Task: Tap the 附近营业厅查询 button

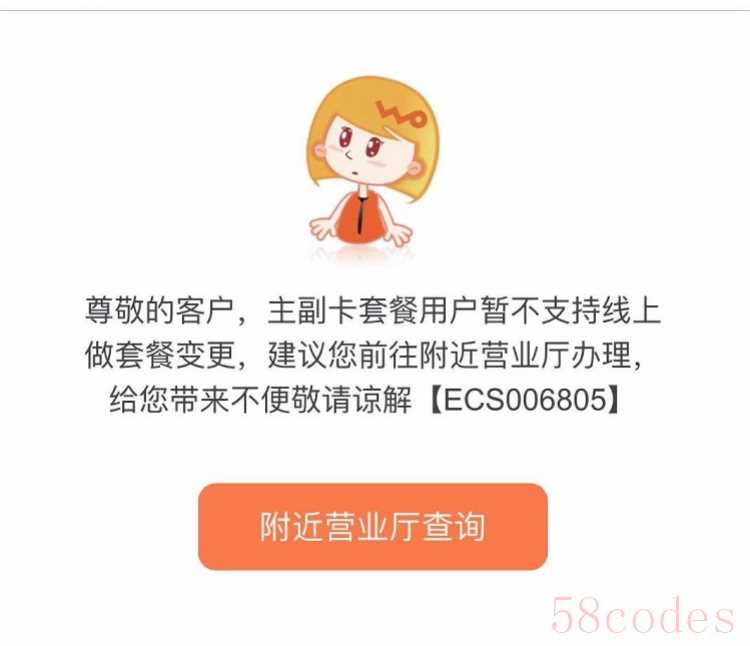Action: coord(373,527)
